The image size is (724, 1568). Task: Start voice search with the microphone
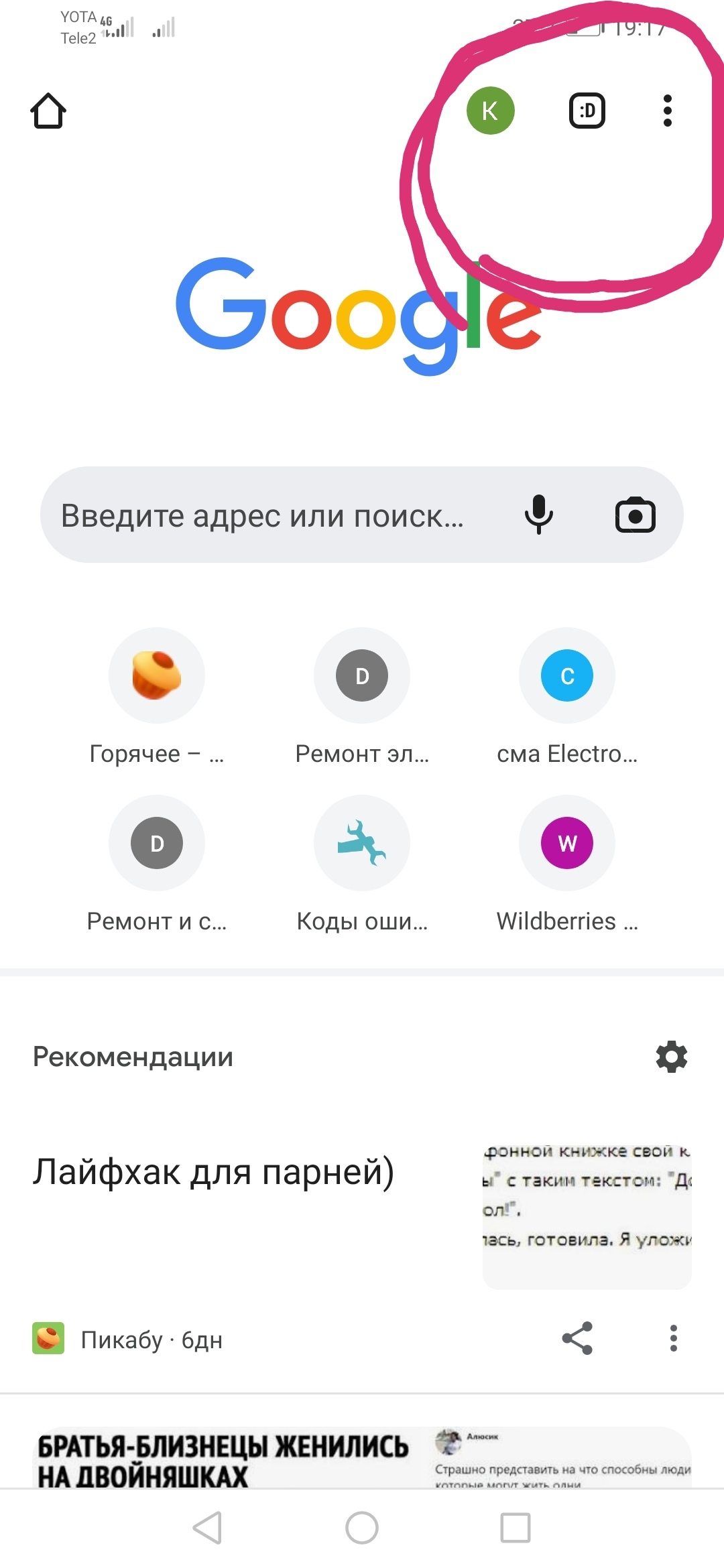click(x=538, y=515)
